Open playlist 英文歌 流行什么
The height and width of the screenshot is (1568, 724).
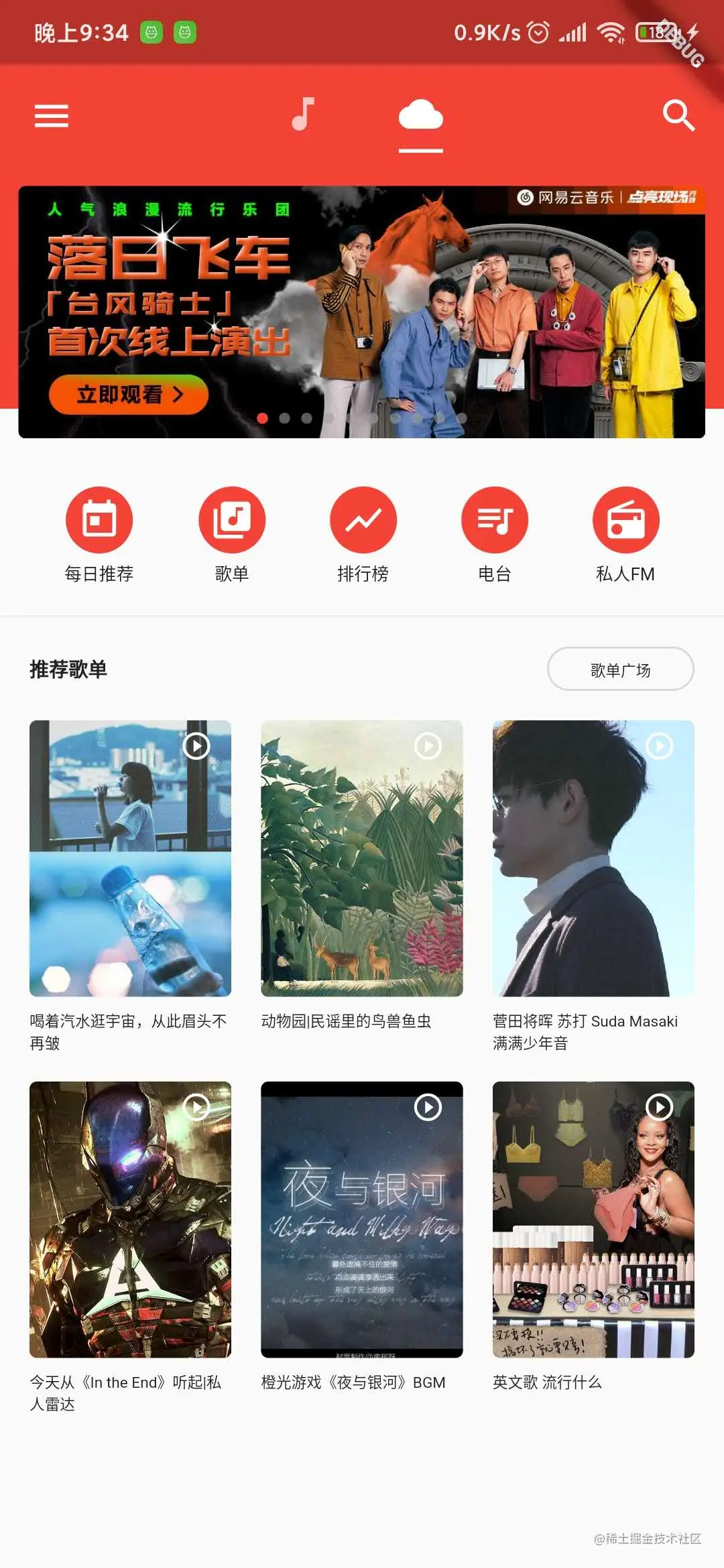593,1220
